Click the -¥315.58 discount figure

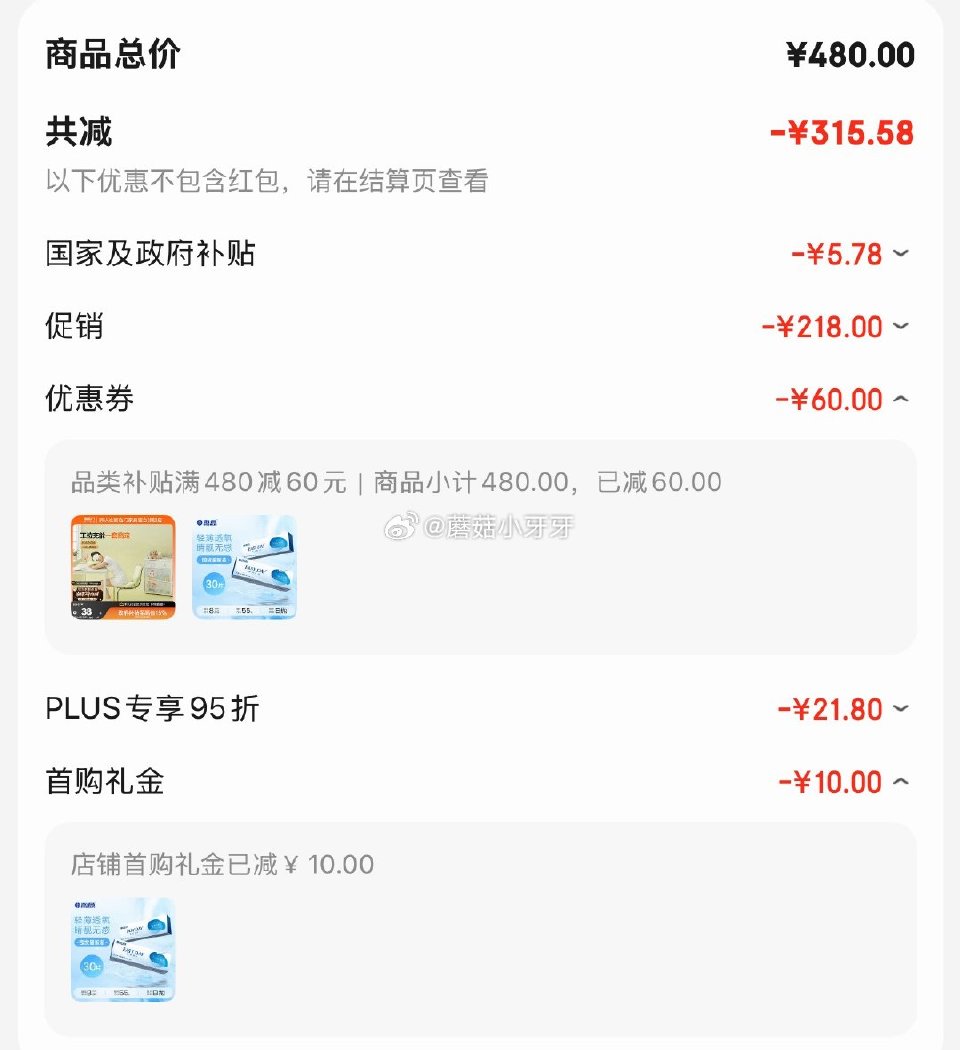843,131
